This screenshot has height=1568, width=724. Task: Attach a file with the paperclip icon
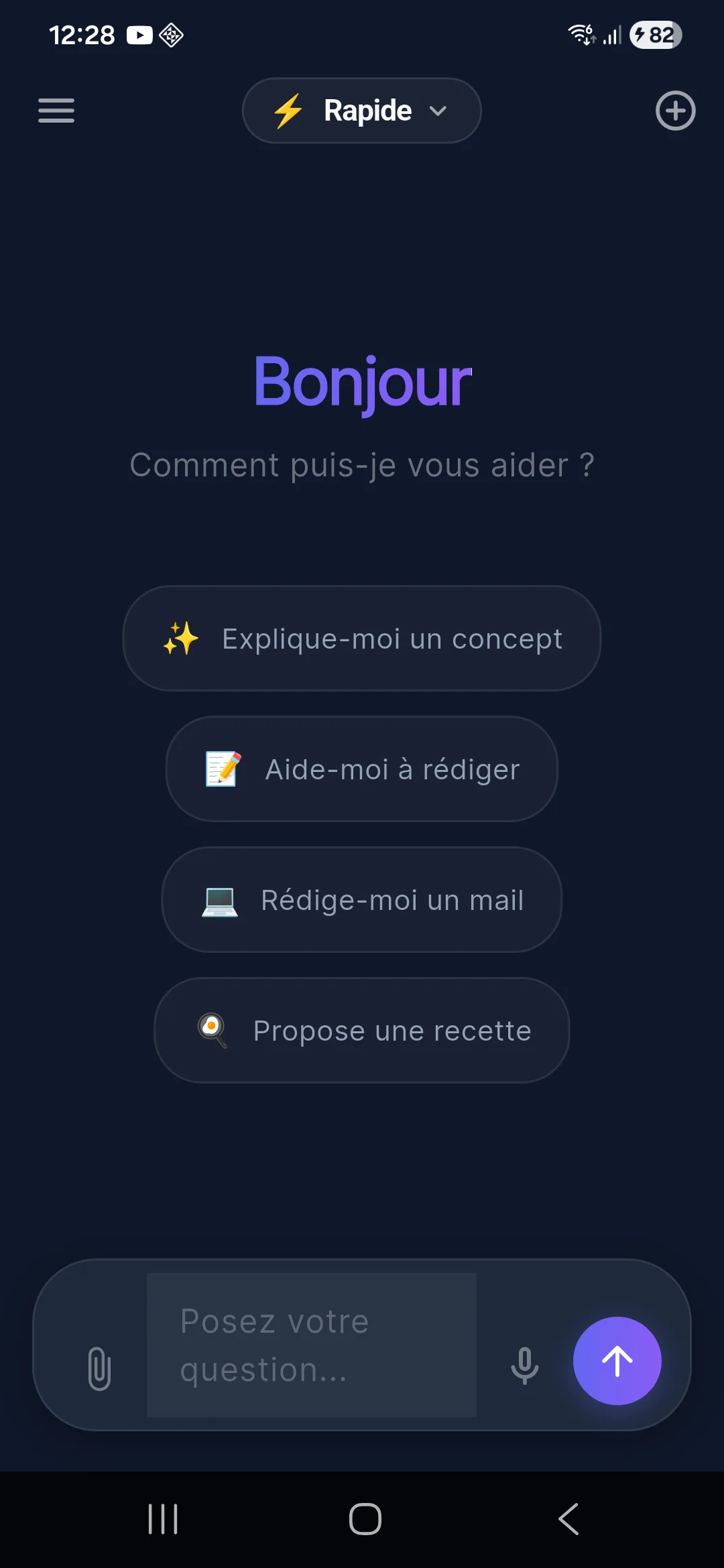[x=99, y=1368]
